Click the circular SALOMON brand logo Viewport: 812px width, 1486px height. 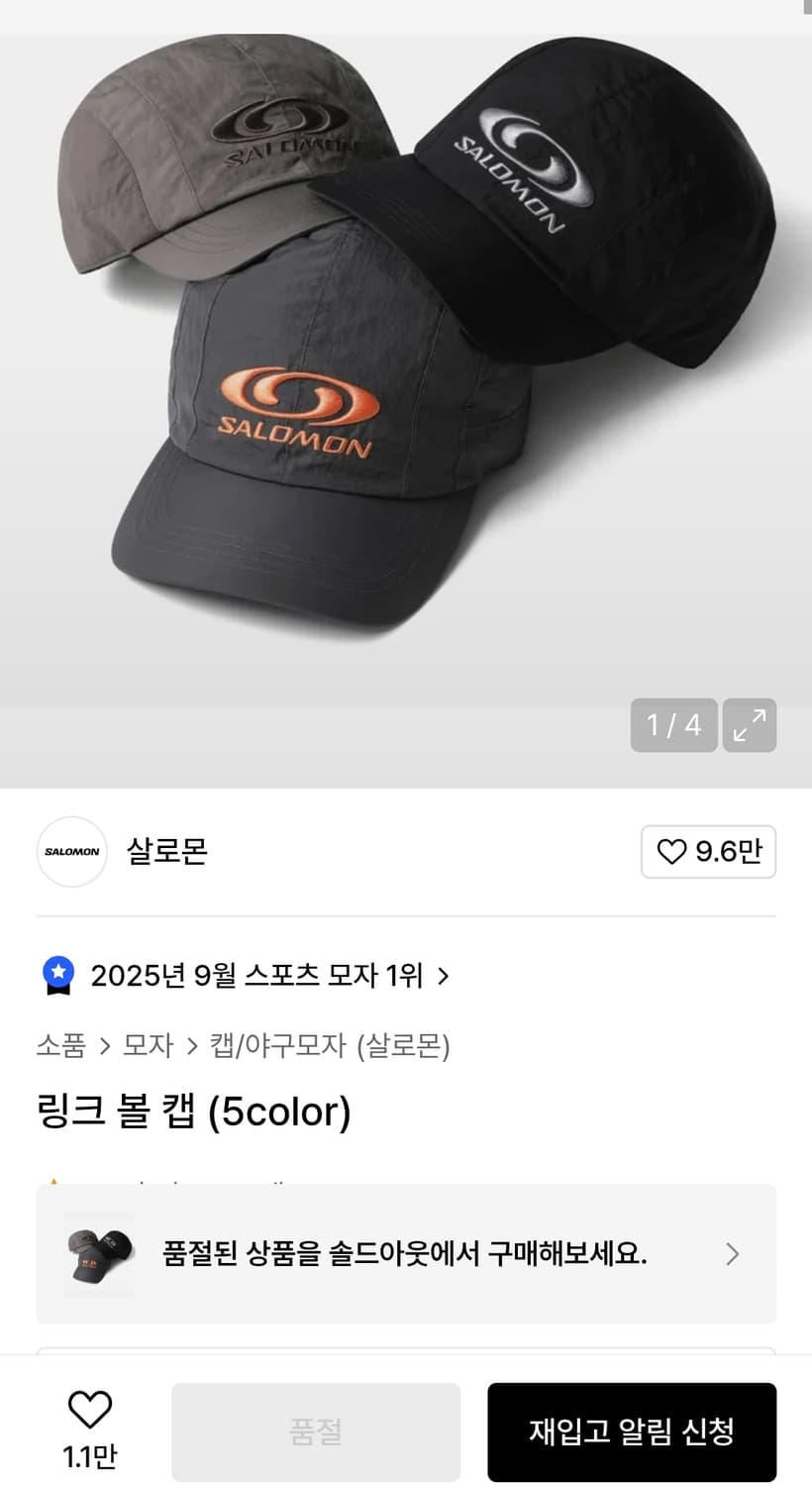click(x=71, y=852)
